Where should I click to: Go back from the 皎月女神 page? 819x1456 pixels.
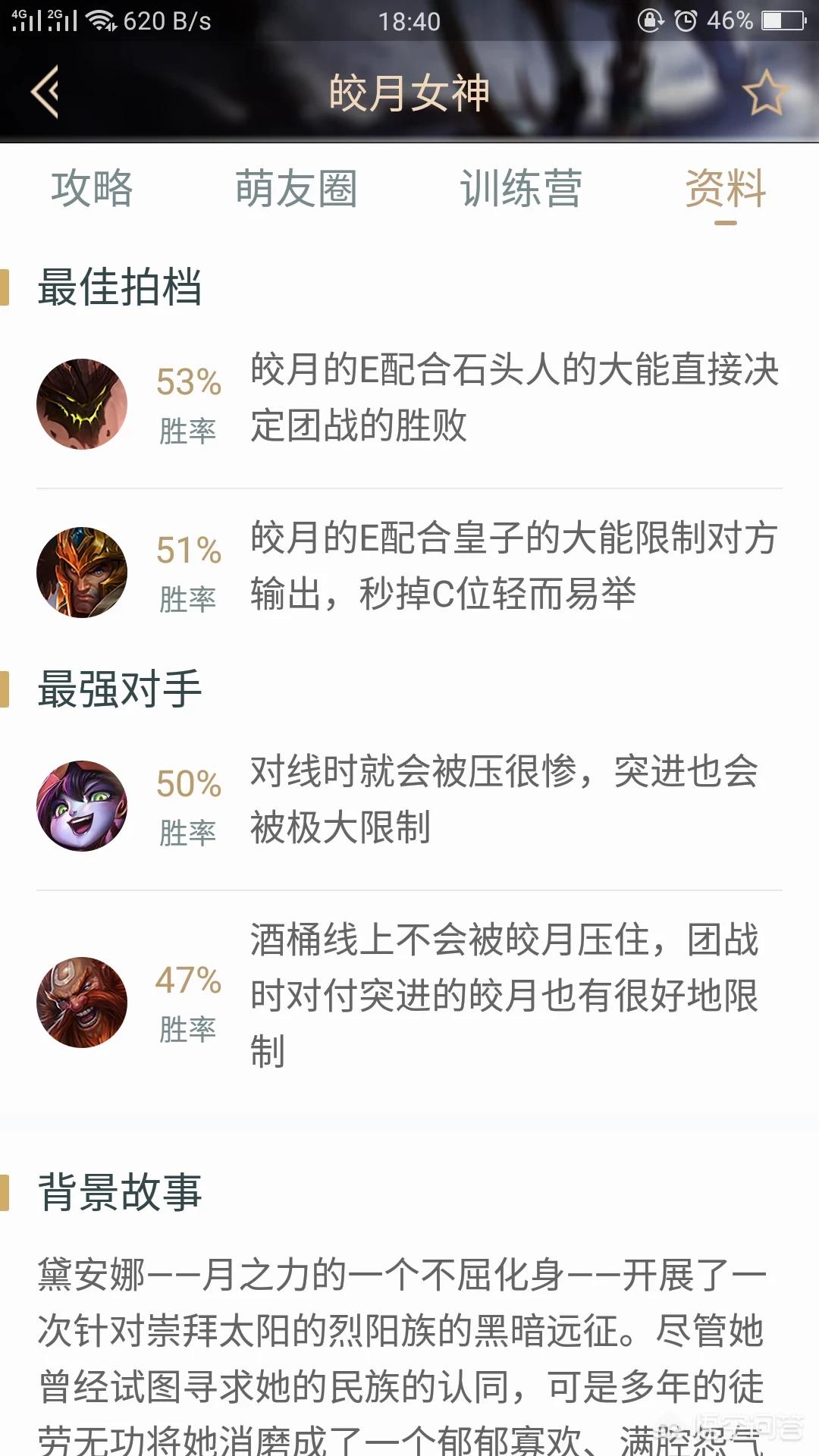click(45, 92)
